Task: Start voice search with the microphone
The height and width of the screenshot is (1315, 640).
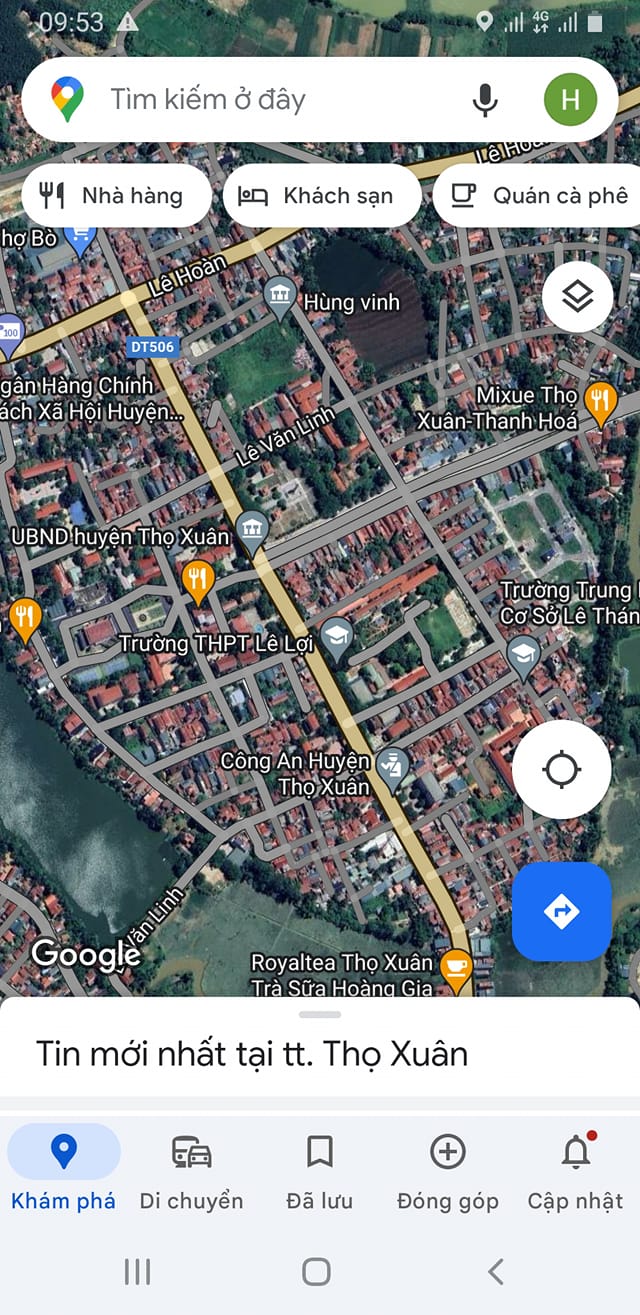Action: click(x=485, y=100)
